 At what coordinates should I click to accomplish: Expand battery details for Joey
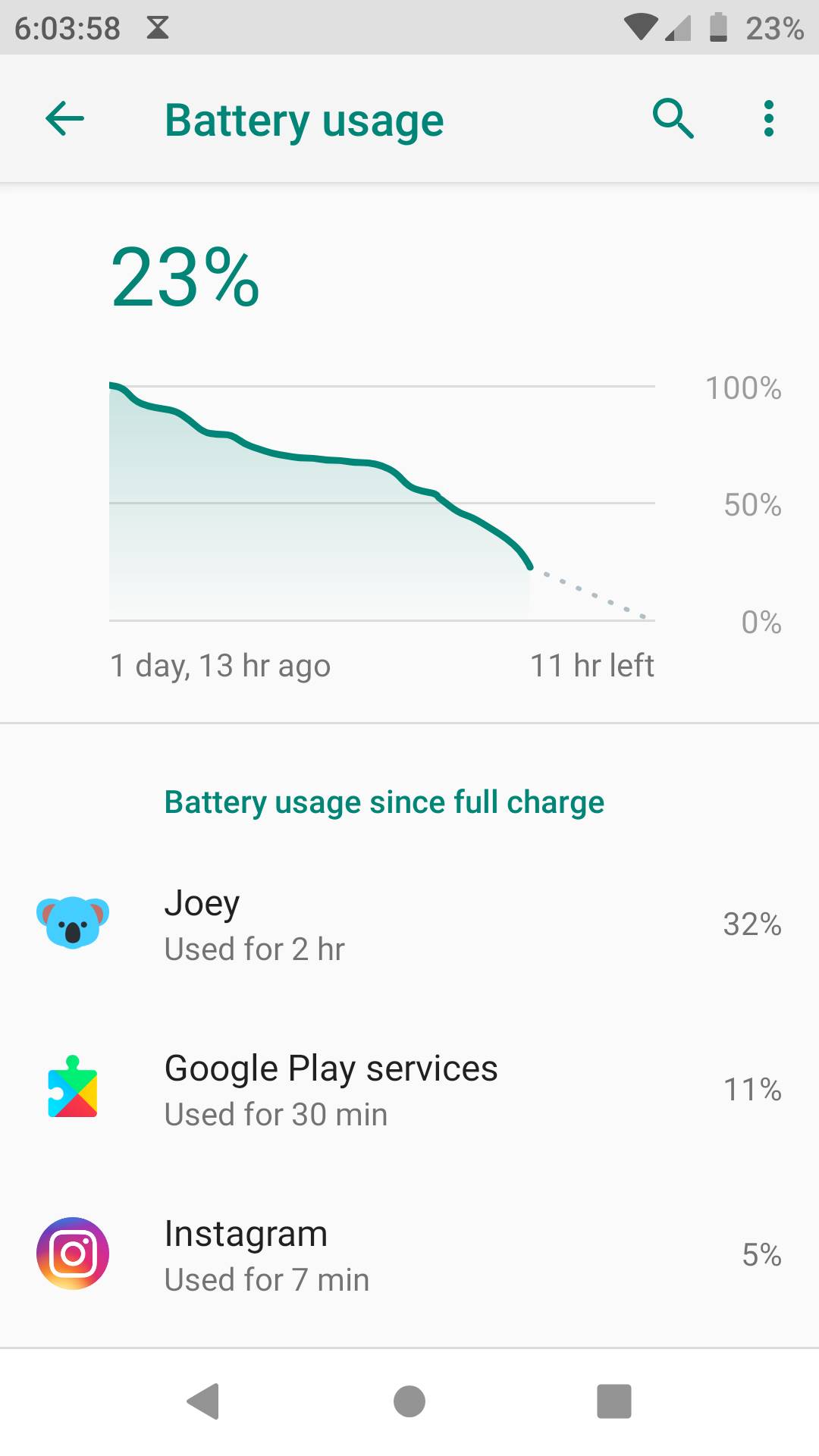coord(409,924)
